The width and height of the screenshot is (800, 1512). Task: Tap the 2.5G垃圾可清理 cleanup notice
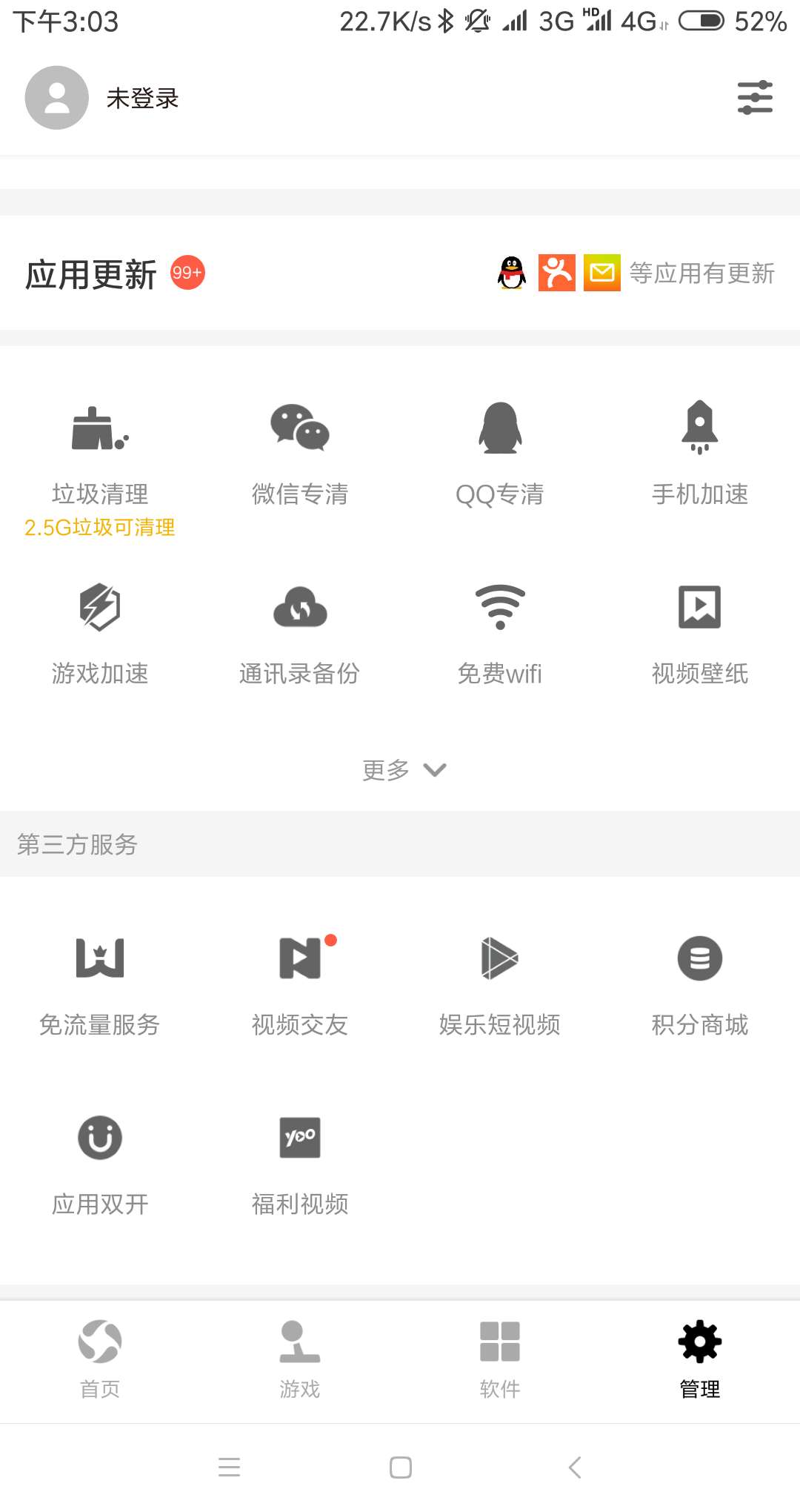[x=99, y=528]
